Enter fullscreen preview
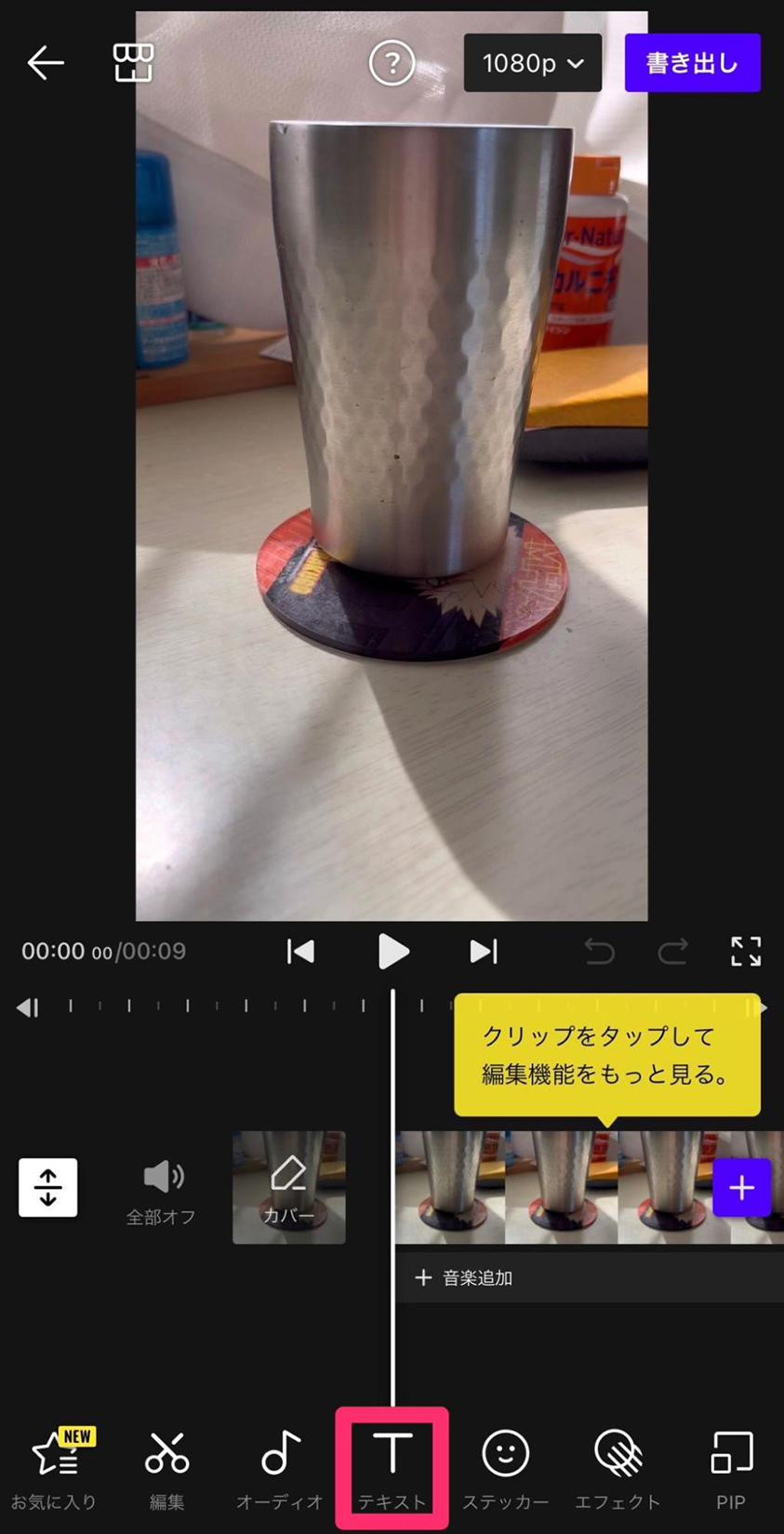Image resolution: width=784 pixels, height=1534 pixels. (746, 951)
